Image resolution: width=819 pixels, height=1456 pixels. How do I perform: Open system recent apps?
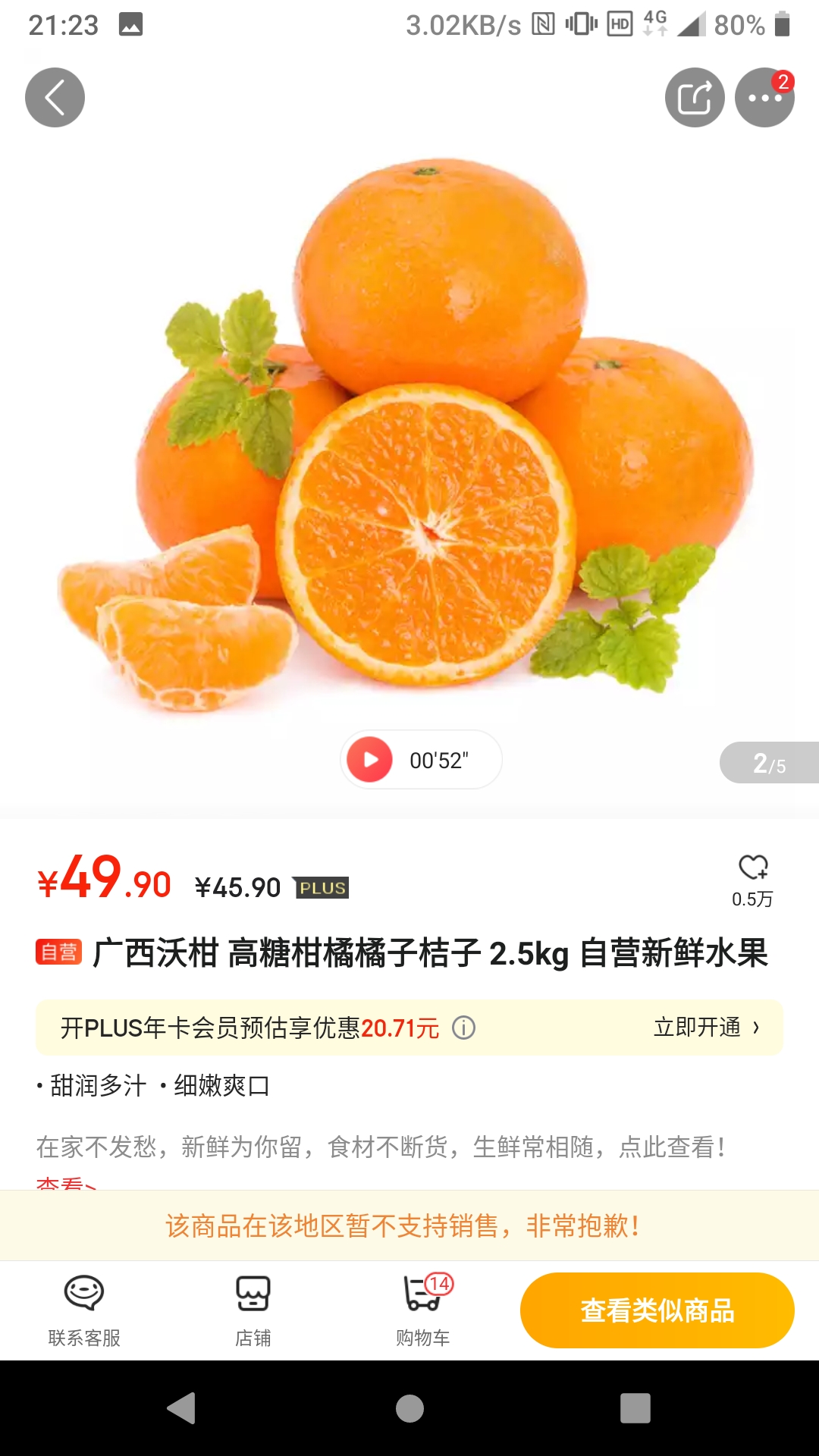pos(635,1408)
